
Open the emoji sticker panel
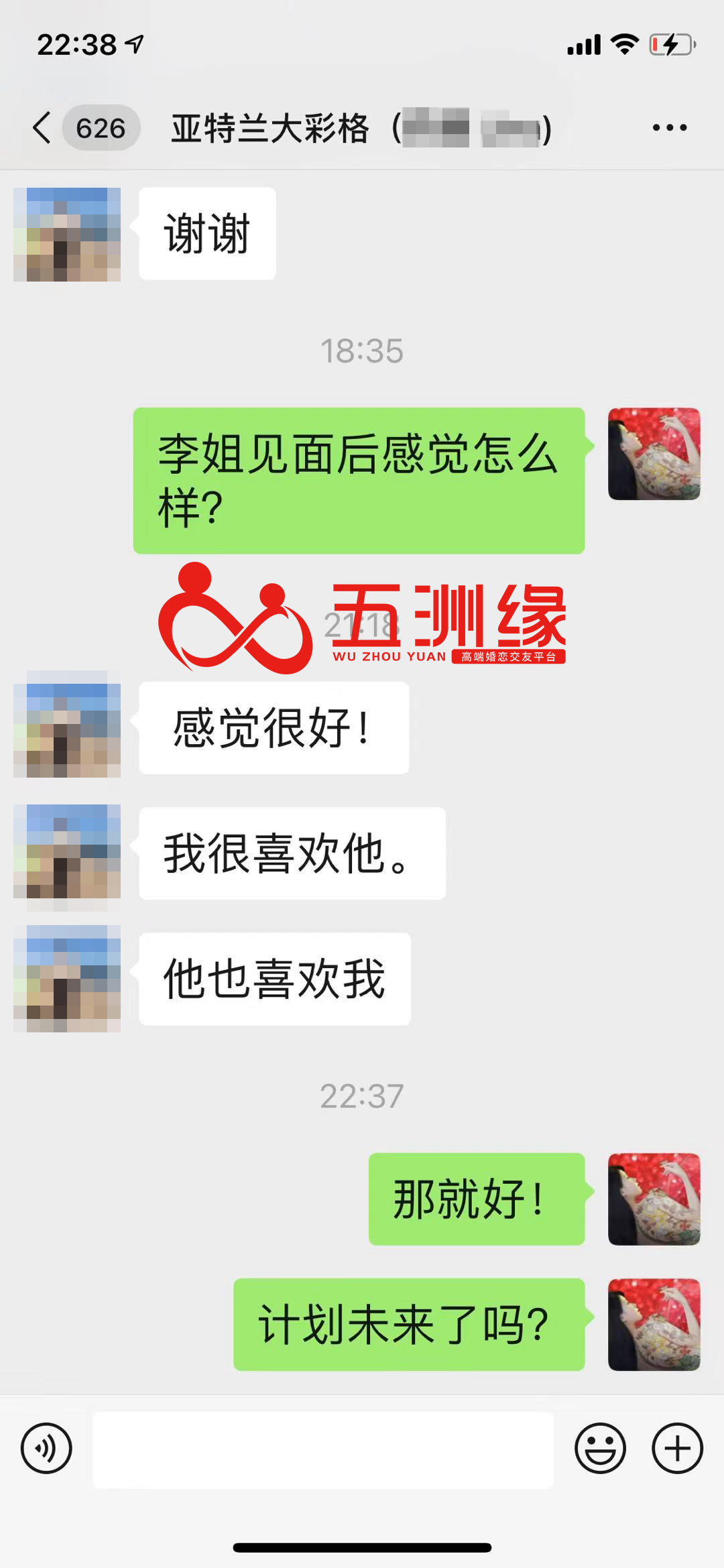(600, 1449)
